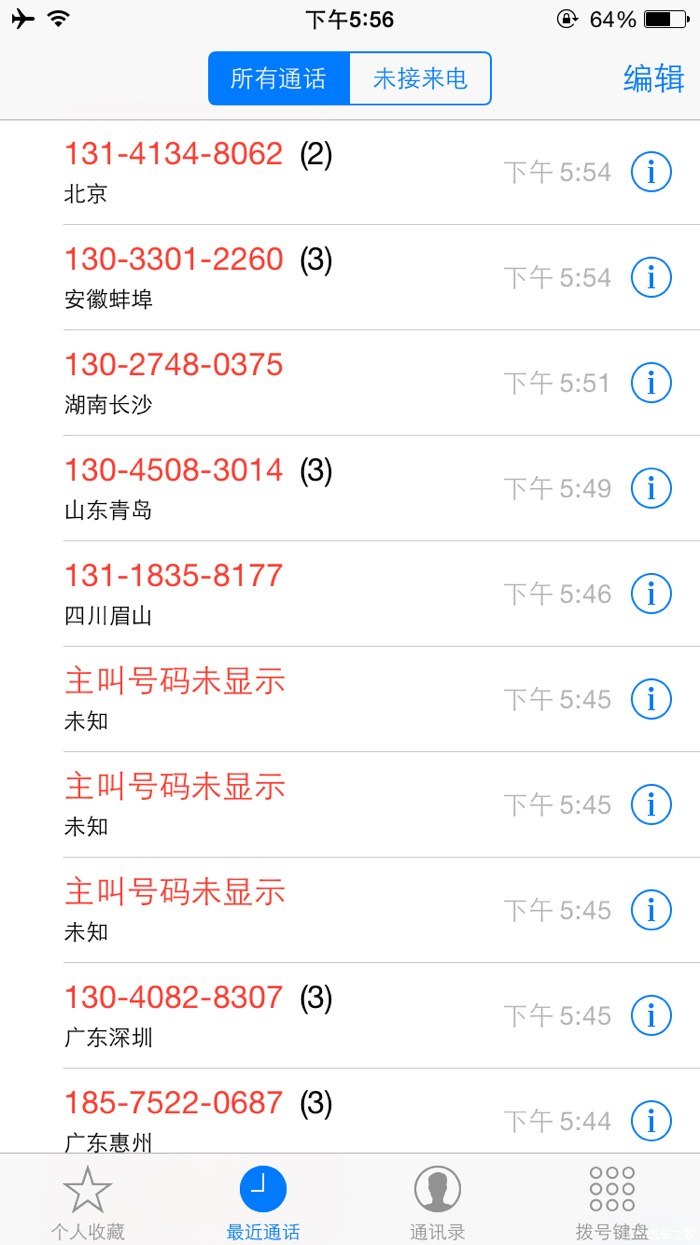Open the 拨号键盘 keypad tab
The image size is (700, 1245).
tap(612, 1200)
